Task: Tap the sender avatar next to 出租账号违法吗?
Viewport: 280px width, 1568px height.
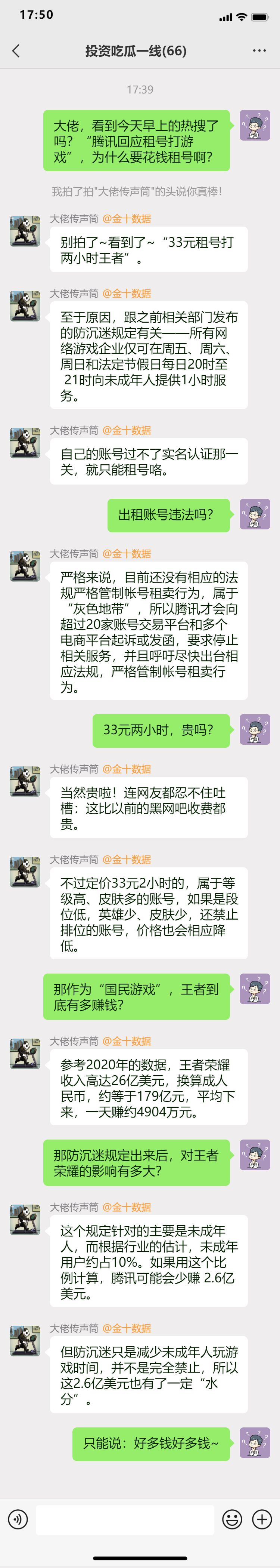Action: tap(255, 514)
